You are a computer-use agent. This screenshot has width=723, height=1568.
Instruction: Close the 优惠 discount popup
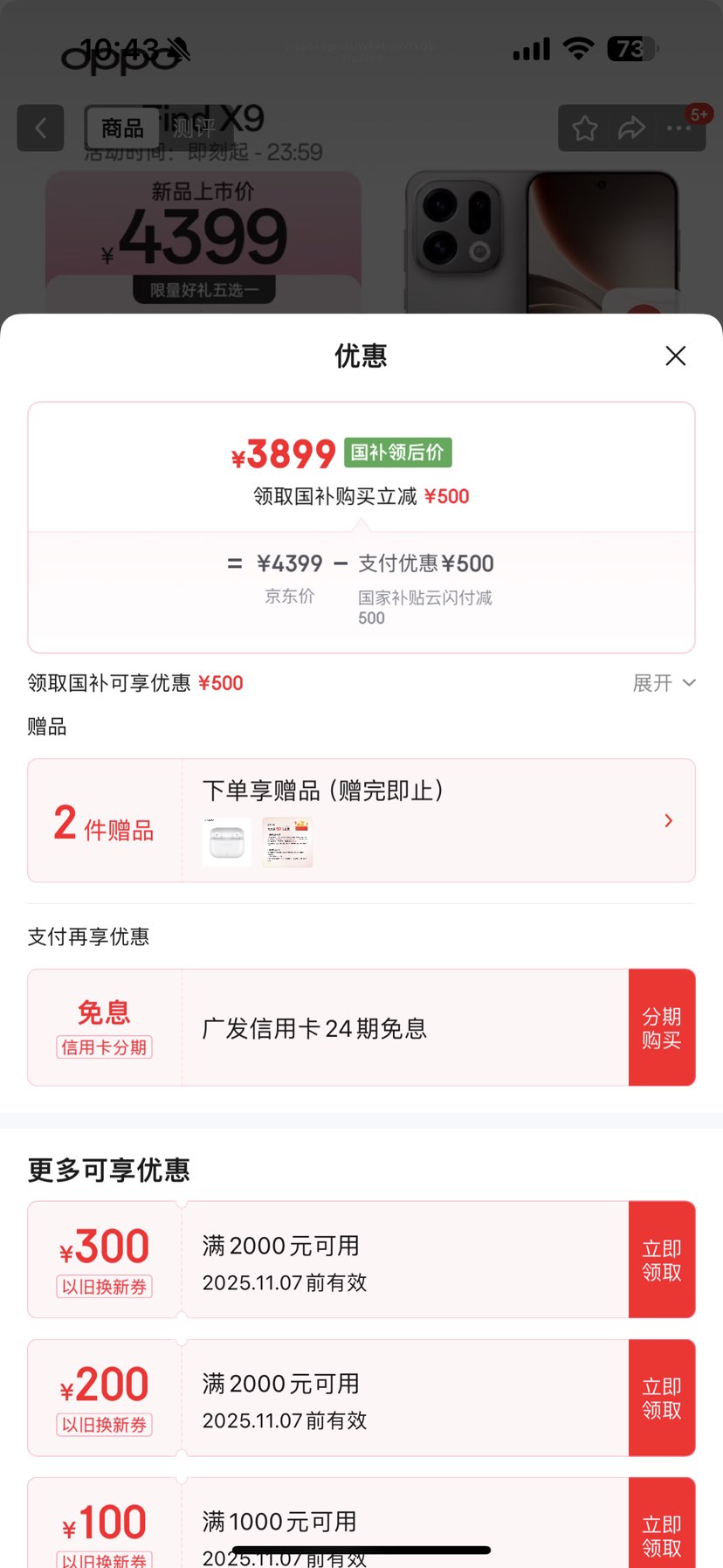click(x=675, y=356)
